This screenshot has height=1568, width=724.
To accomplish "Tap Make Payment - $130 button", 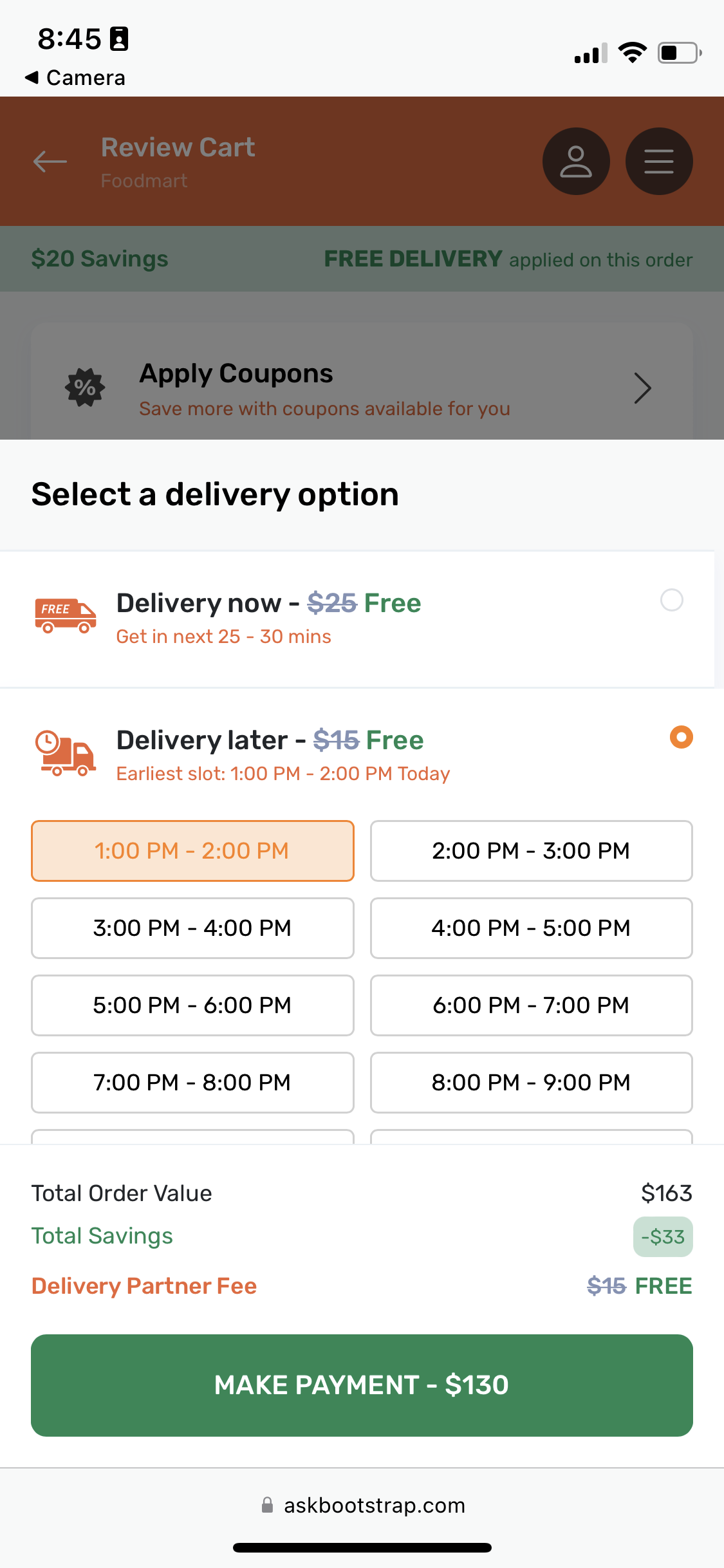I will pyautogui.click(x=362, y=1385).
